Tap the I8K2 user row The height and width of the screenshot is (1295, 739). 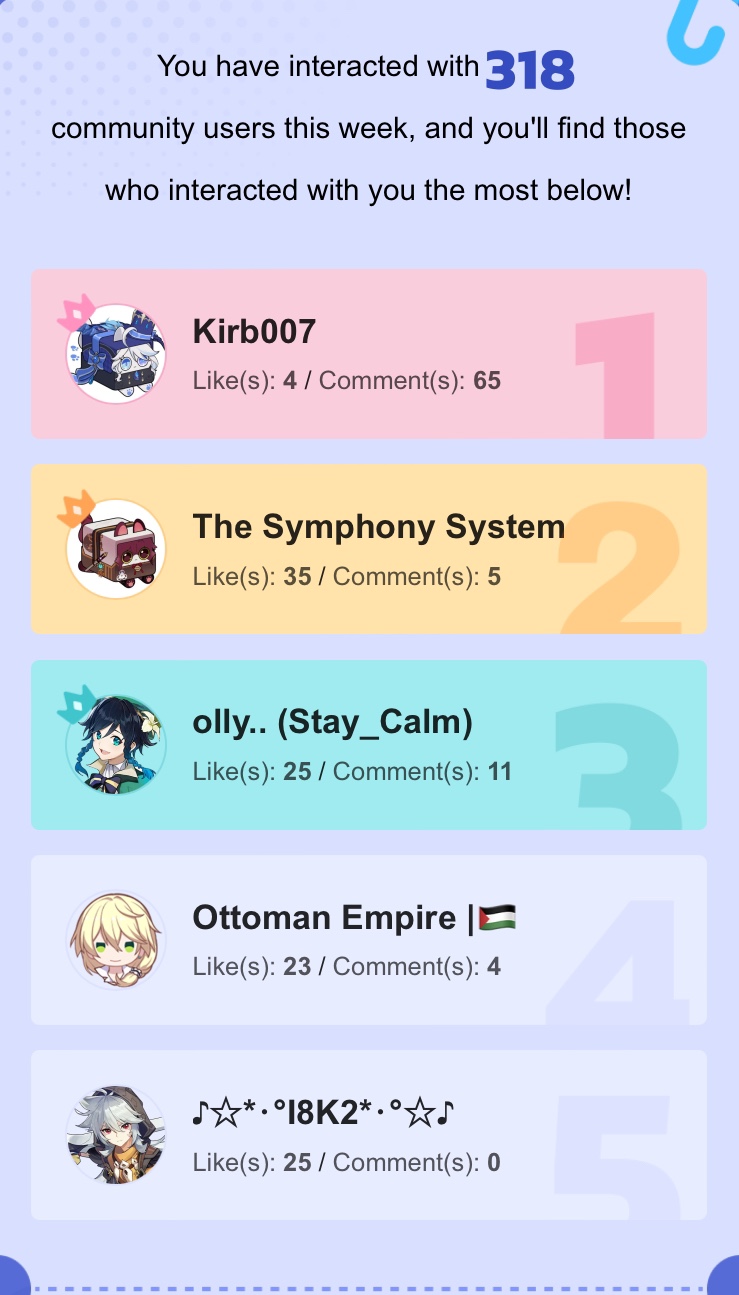368,1134
